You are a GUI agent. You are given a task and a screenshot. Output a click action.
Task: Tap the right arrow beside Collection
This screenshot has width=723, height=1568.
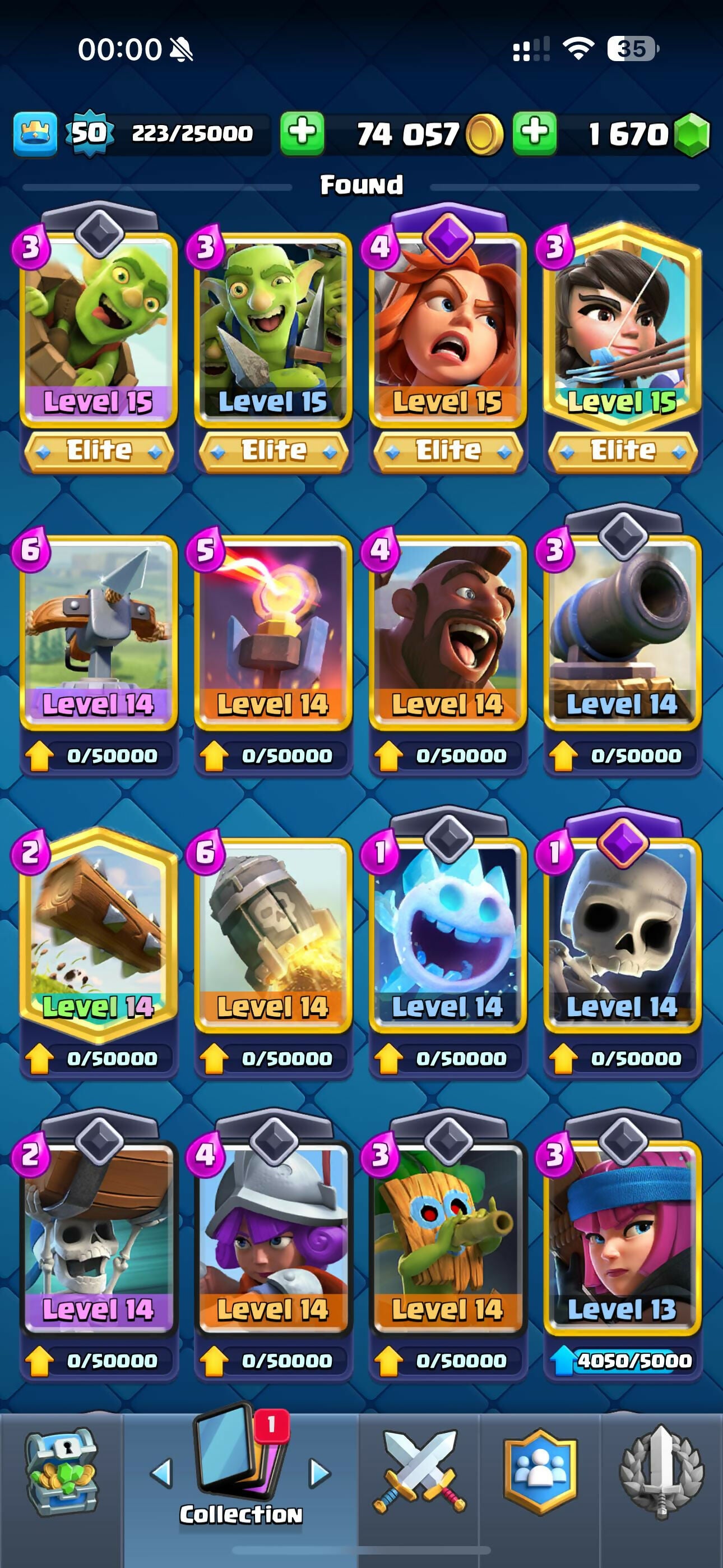pyautogui.click(x=319, y=1473)
